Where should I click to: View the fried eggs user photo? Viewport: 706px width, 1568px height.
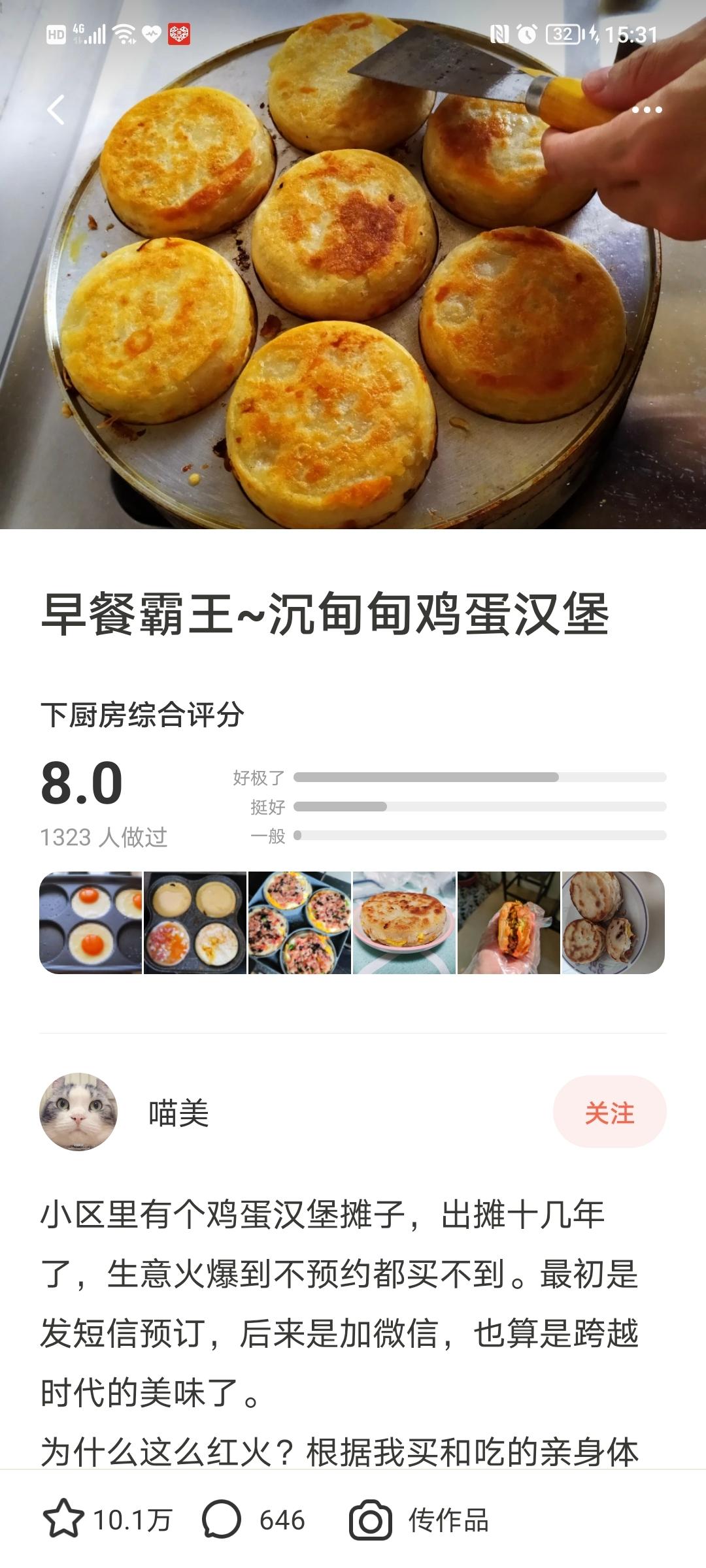tap(91, 923)
